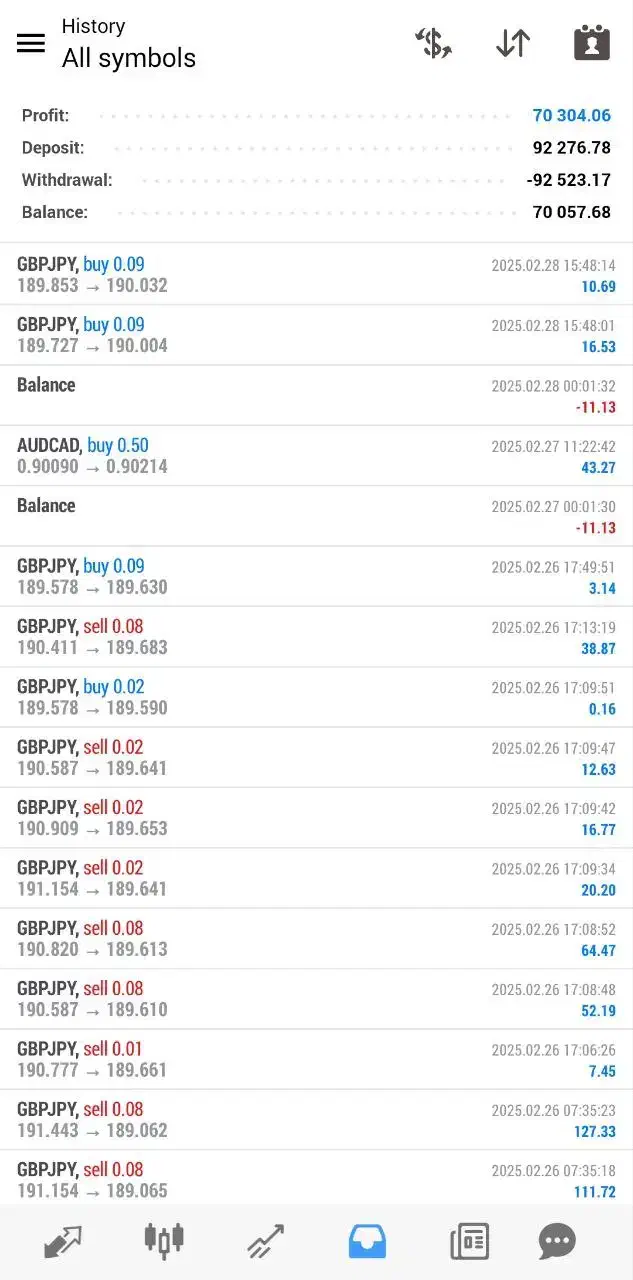Switch to the Chart candlestick tab

click(x=164, y=1241)
